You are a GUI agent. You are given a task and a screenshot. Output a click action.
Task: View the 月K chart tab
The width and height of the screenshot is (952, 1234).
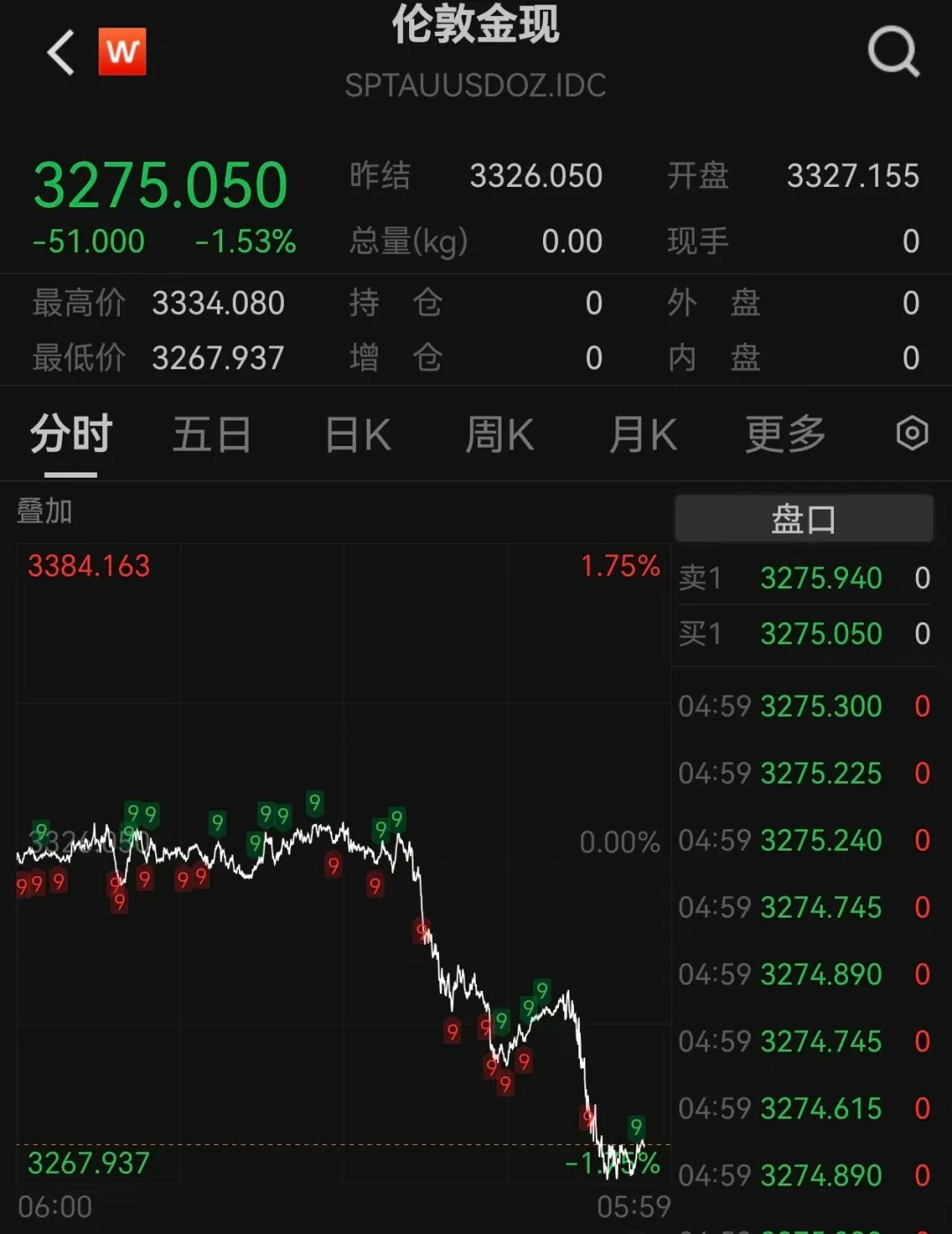coord(643,435)
